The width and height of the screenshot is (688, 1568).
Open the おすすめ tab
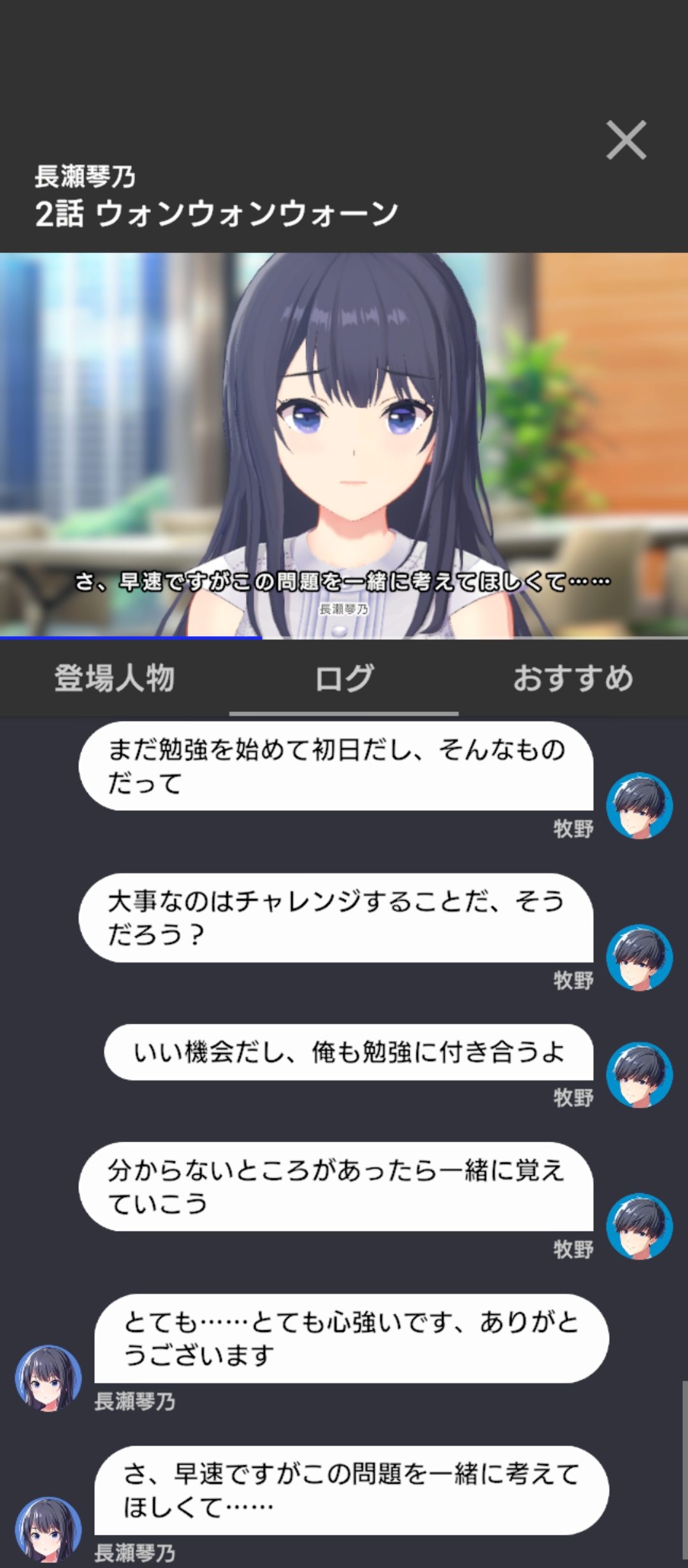(573, 678)
